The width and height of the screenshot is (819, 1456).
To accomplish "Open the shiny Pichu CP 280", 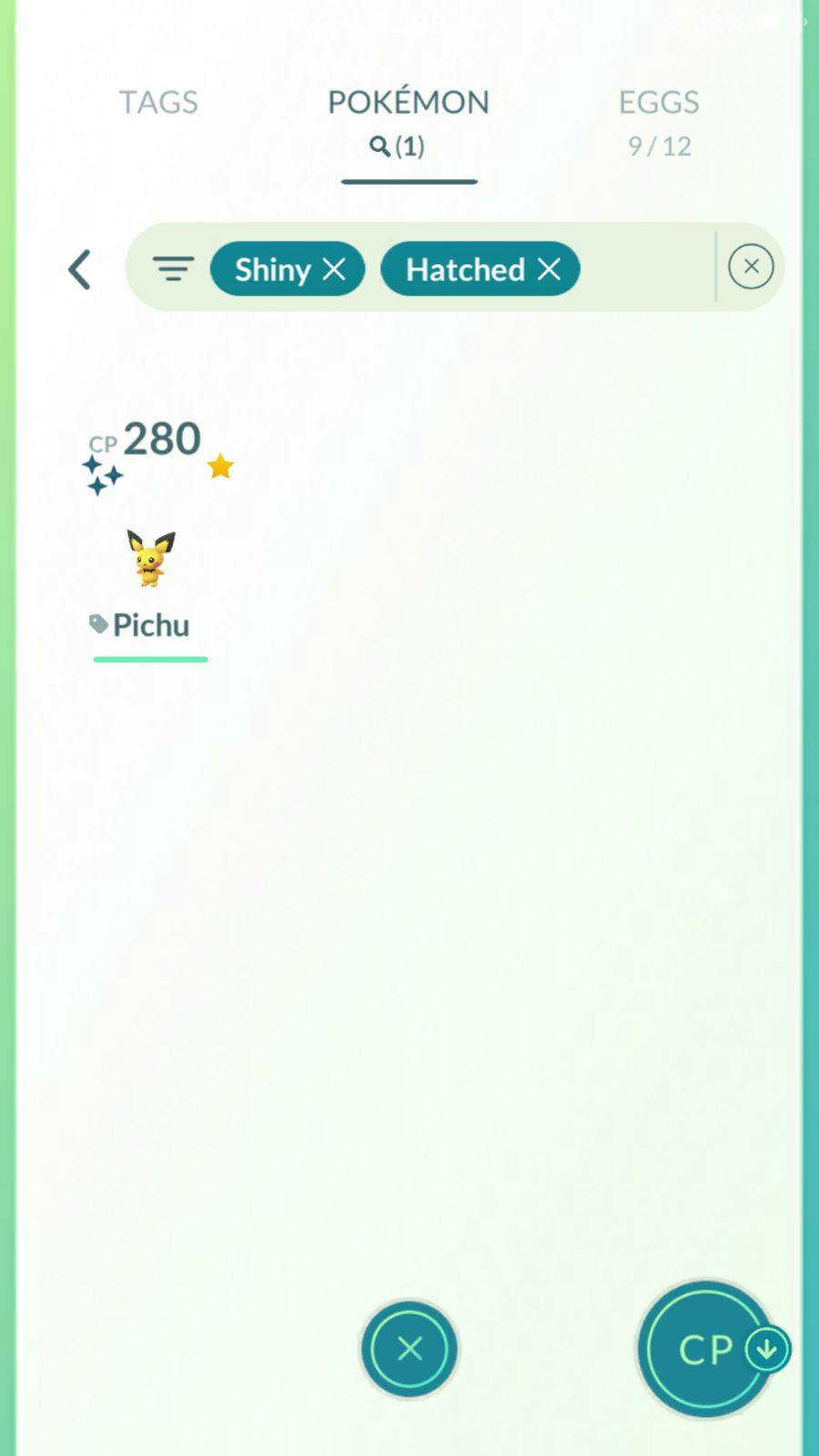I will click(x=151, y=546).
